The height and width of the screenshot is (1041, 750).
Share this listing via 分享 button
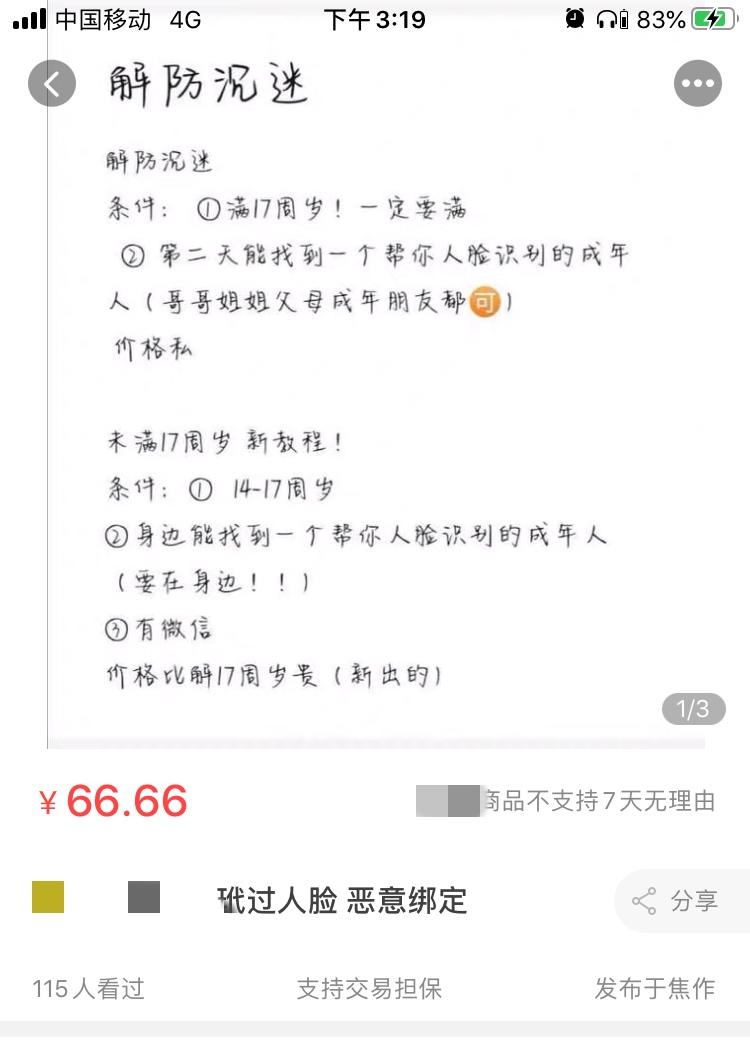(x=677, y=901)
